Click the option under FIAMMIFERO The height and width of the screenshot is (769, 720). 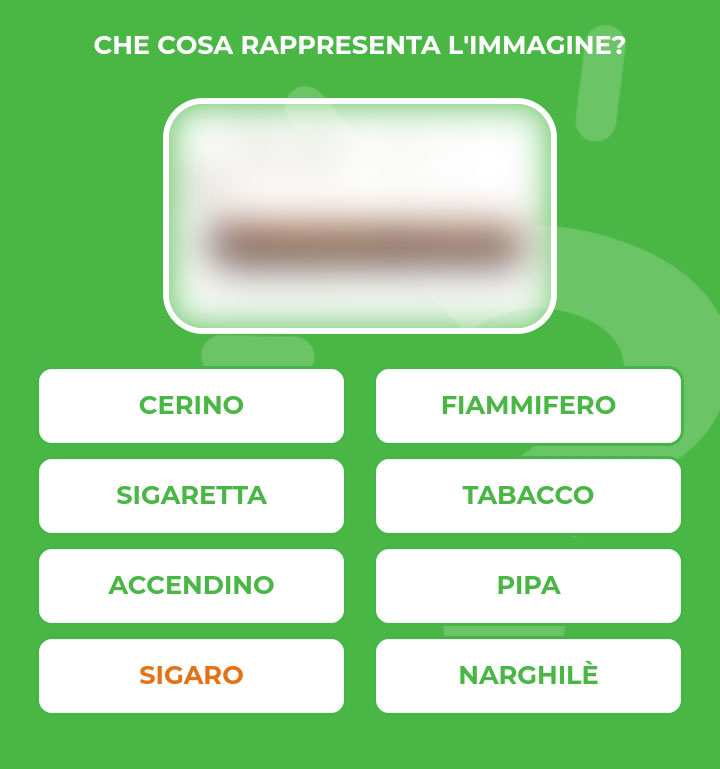pyautogui.click(x=528, y=496)
